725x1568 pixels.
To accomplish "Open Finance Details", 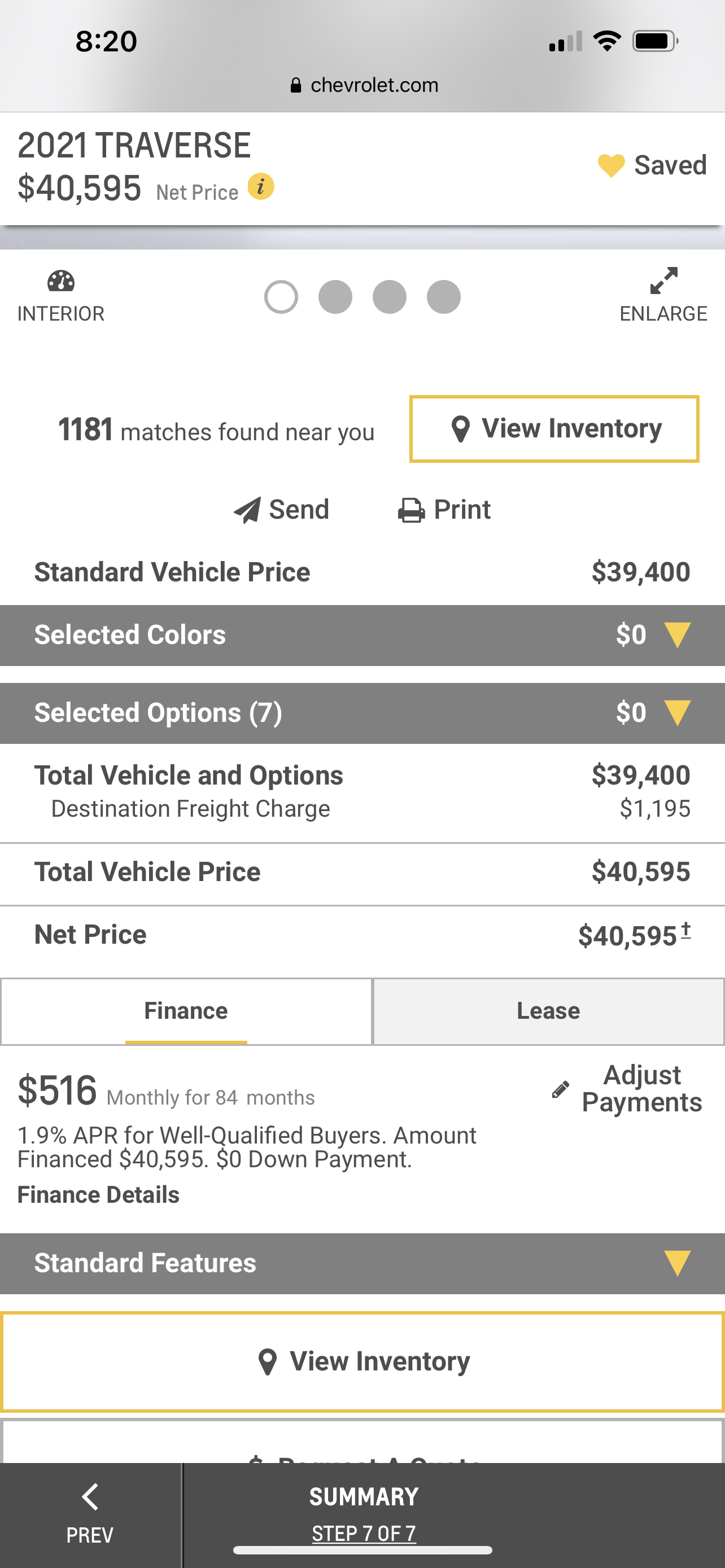I will tap(98, 1195).
